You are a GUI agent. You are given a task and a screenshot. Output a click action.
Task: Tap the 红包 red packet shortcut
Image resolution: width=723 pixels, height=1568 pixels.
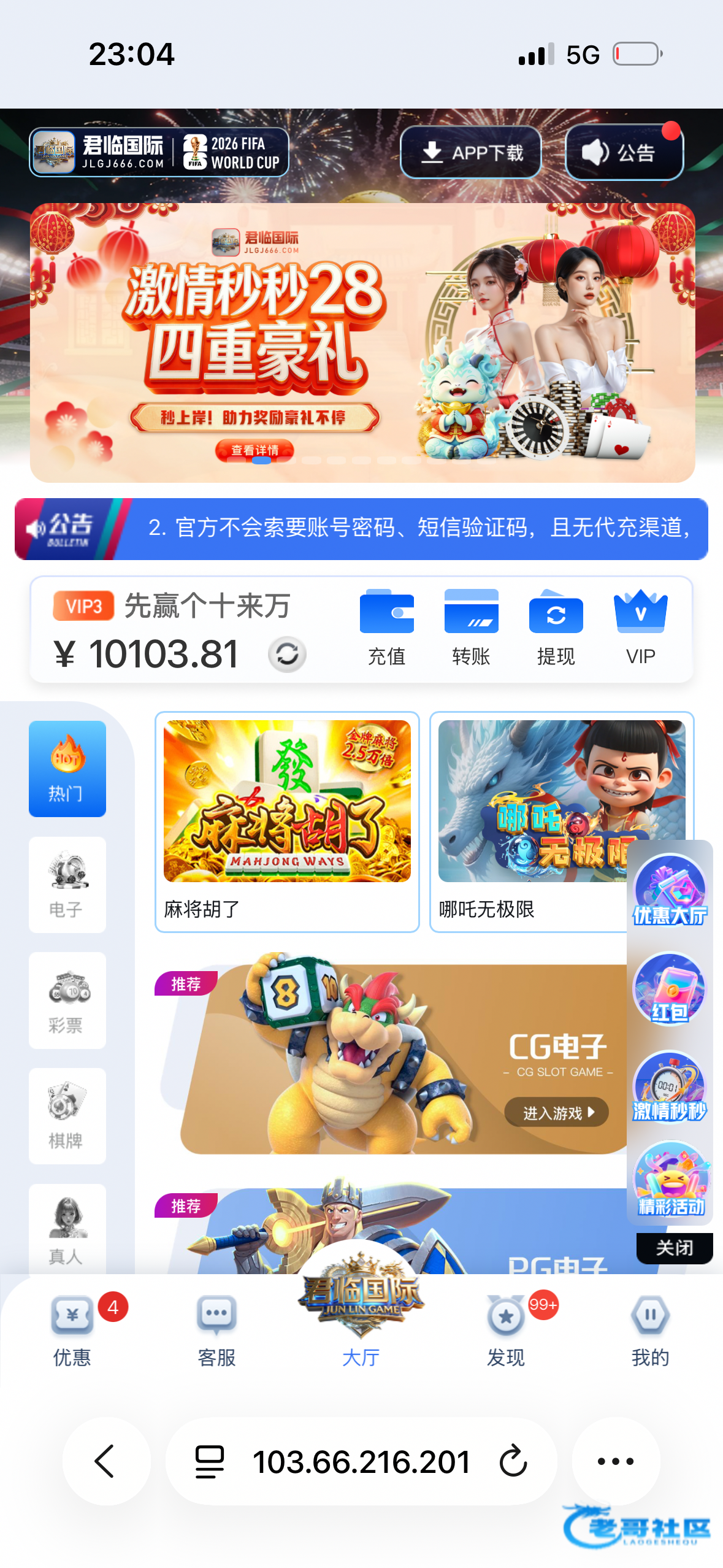tap(670, 989)
